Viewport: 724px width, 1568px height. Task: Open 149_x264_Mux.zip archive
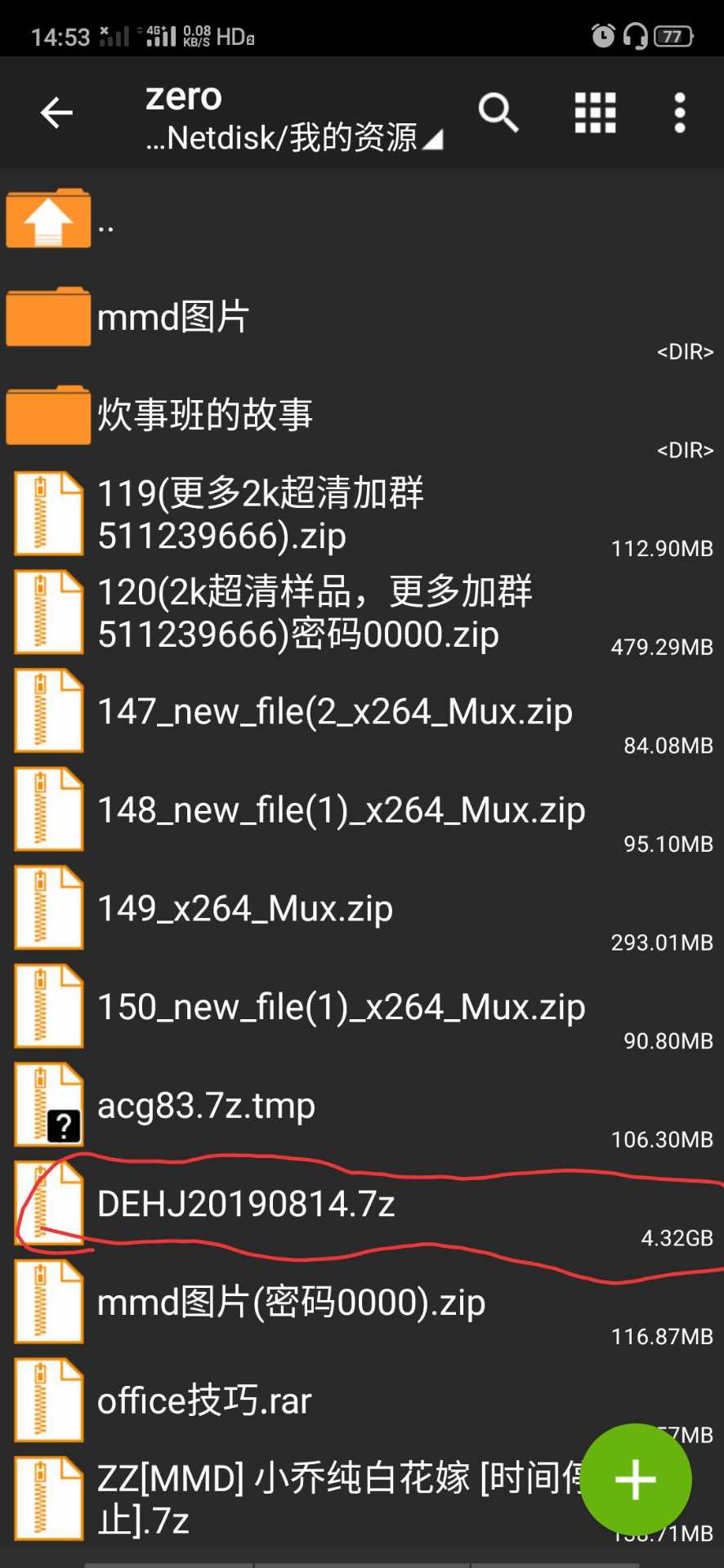click(x=362, y=908)
